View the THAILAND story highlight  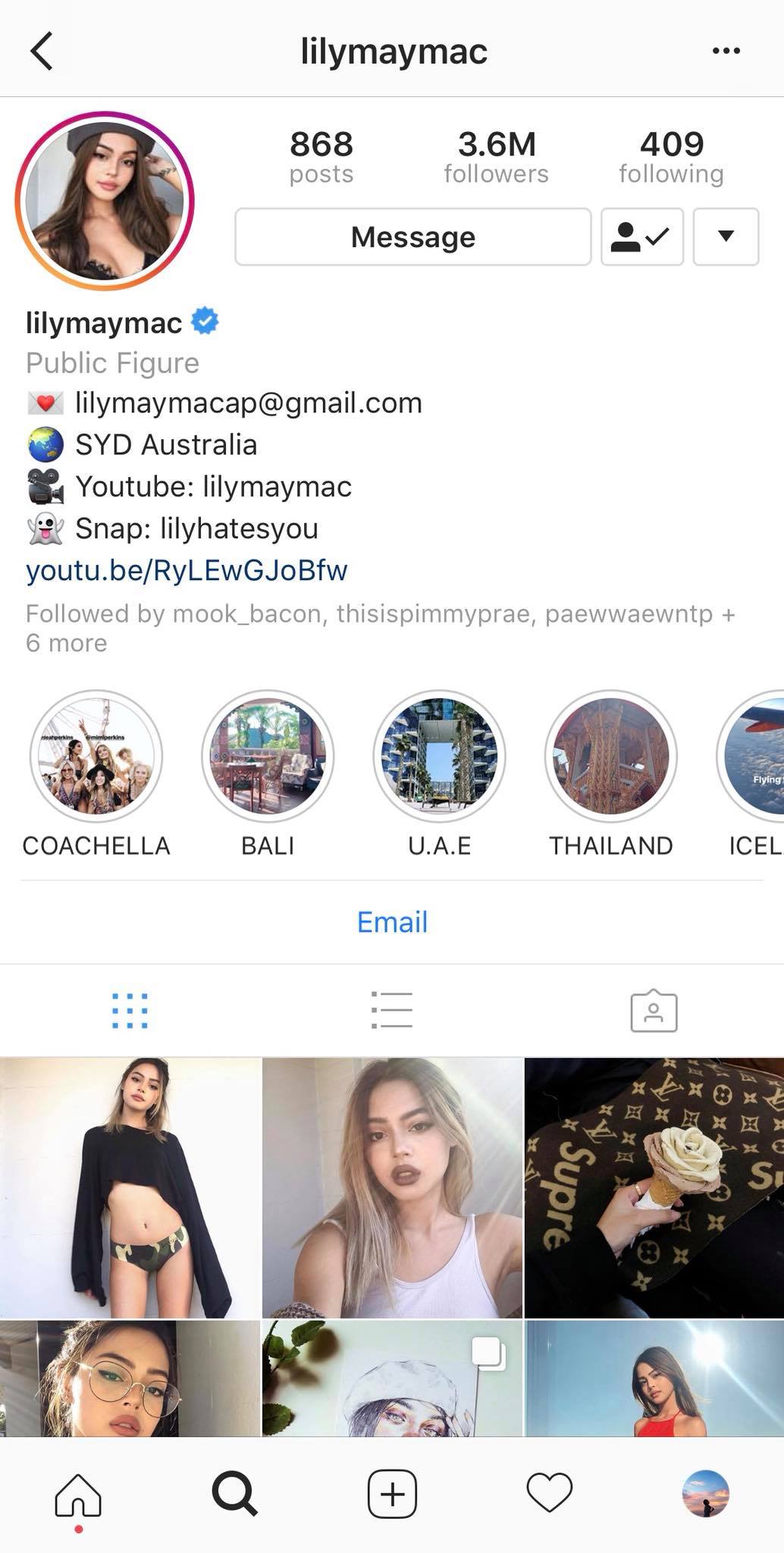611,756
